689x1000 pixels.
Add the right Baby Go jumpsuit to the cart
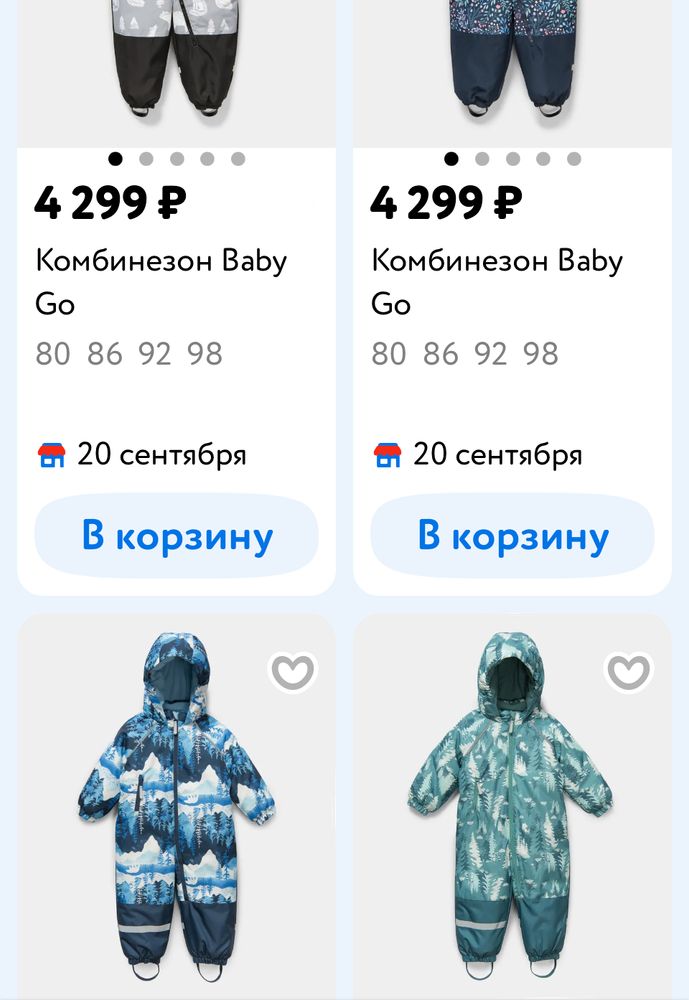[512, 536]
